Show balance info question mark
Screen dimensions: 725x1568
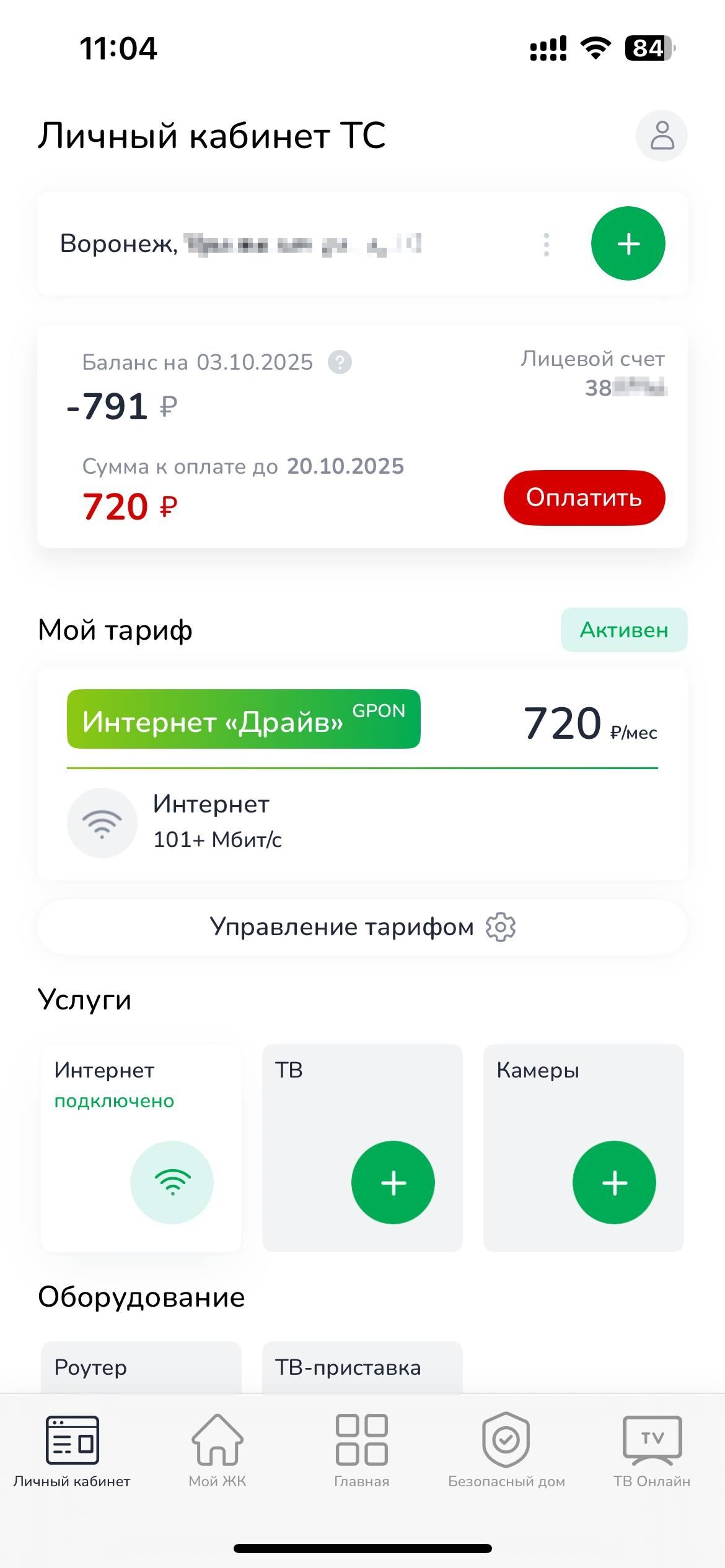click(x=340, y=362)
